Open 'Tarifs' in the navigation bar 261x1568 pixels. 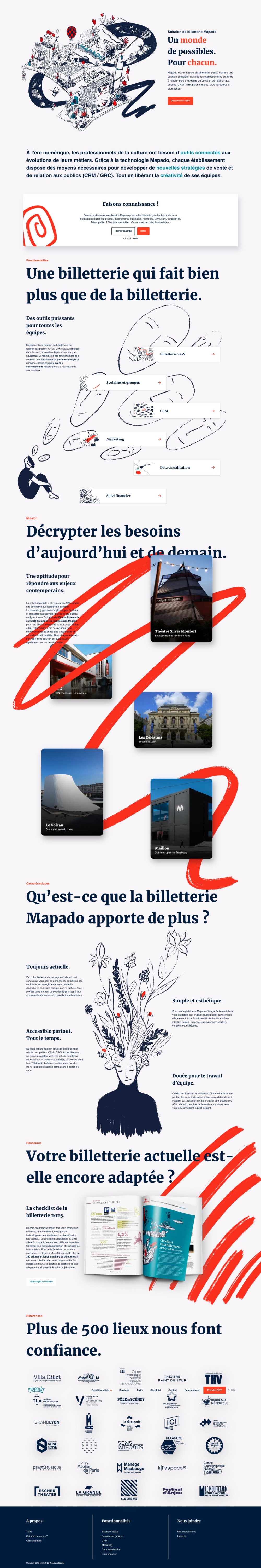139,1390
